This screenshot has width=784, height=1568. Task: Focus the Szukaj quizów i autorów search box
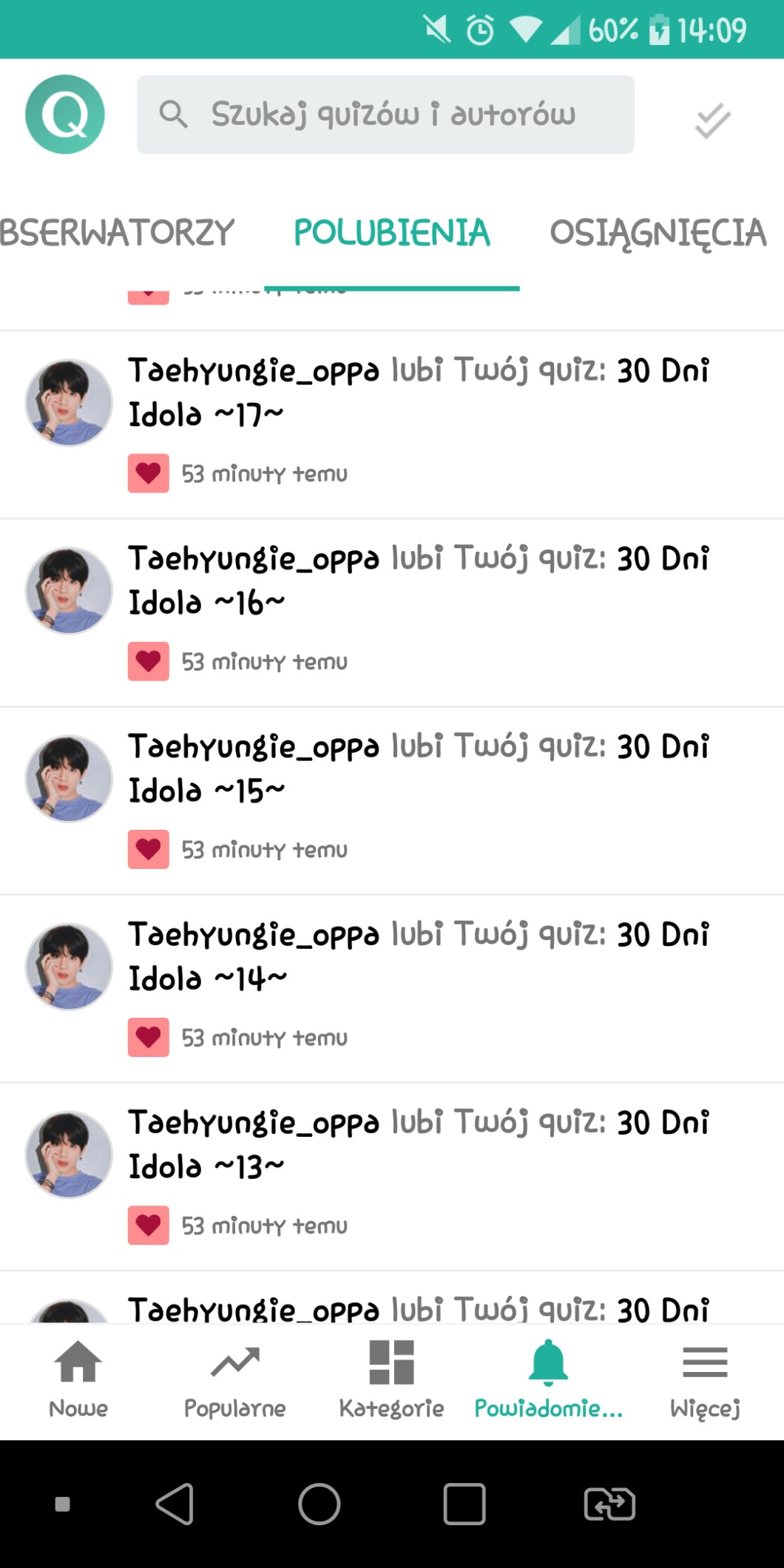pos(385,115)
